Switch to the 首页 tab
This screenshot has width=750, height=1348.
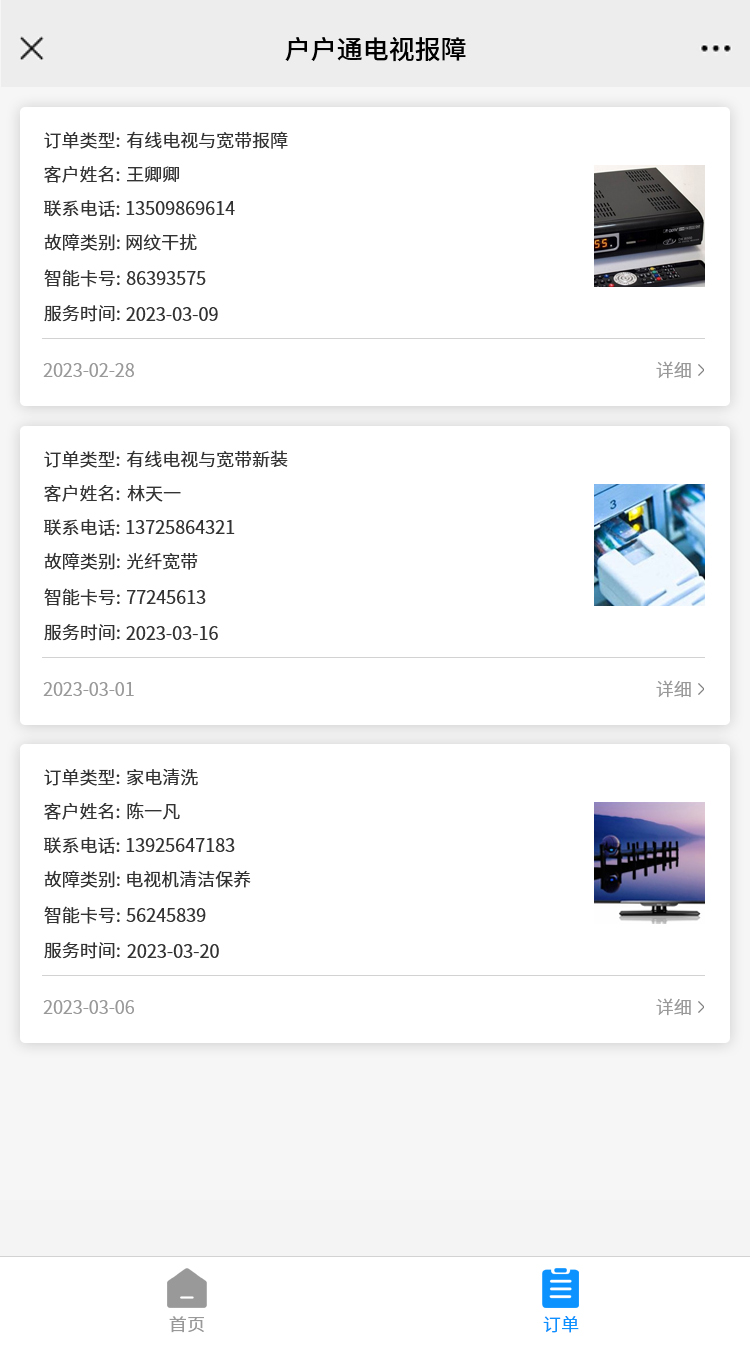pos(187,1301)
